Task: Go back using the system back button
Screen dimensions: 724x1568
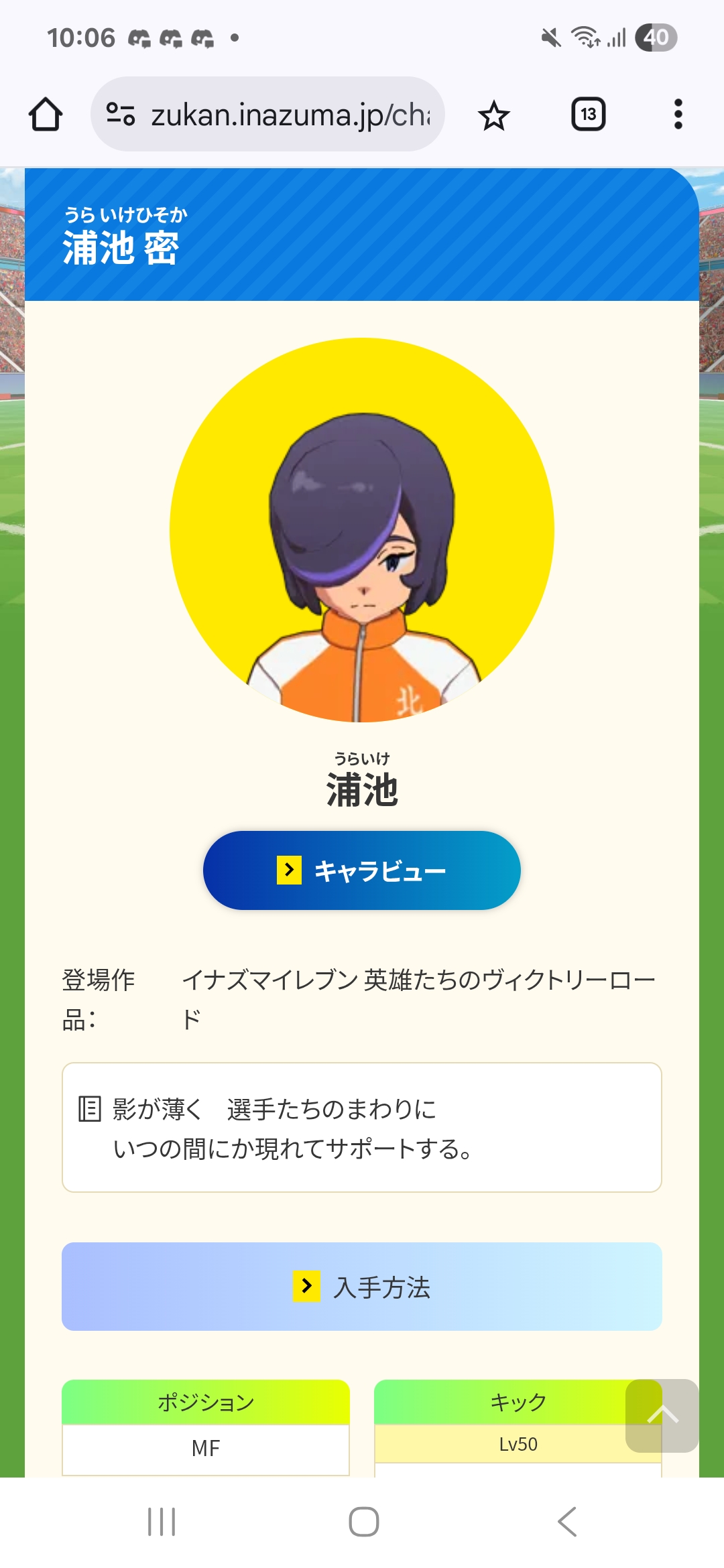Action: coord(566,1521)
